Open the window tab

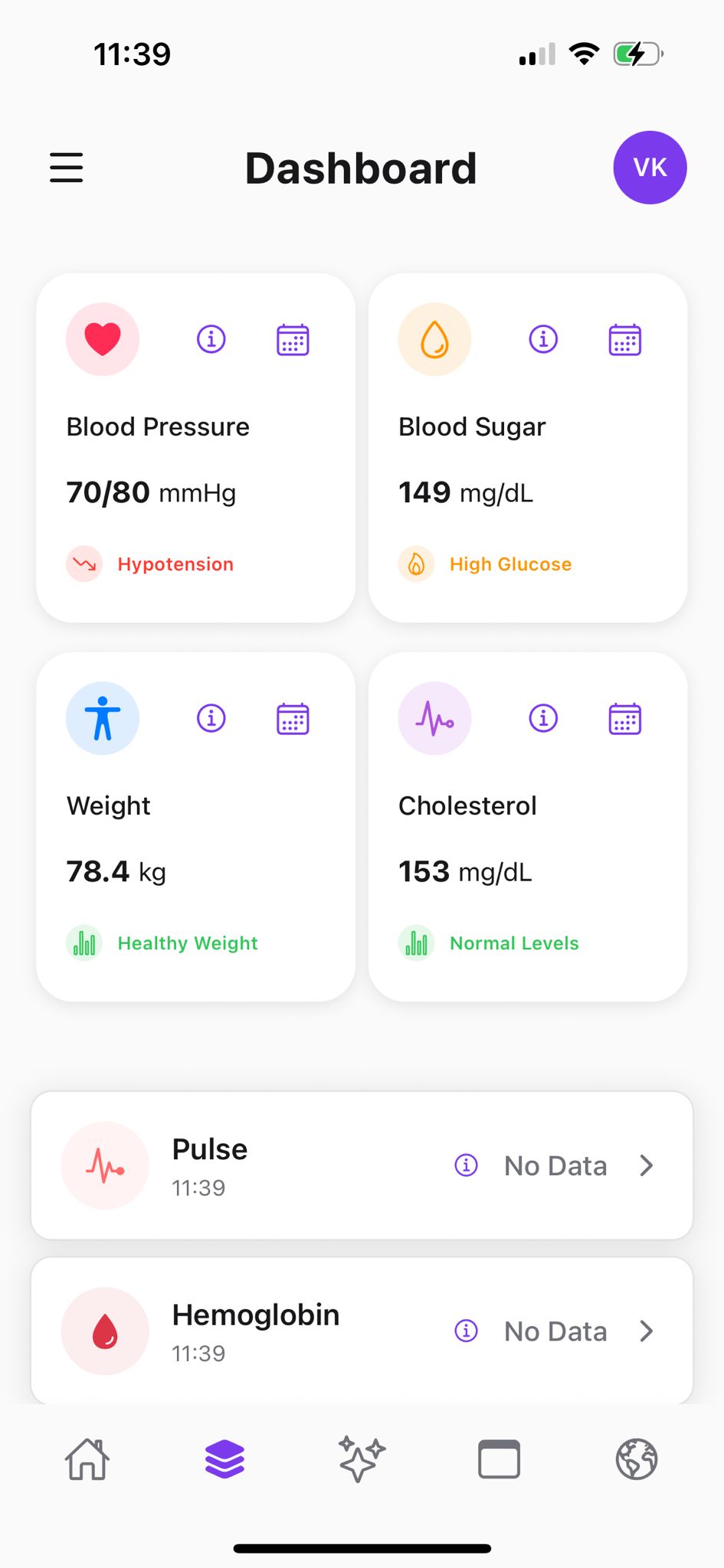pos(499,1459)
